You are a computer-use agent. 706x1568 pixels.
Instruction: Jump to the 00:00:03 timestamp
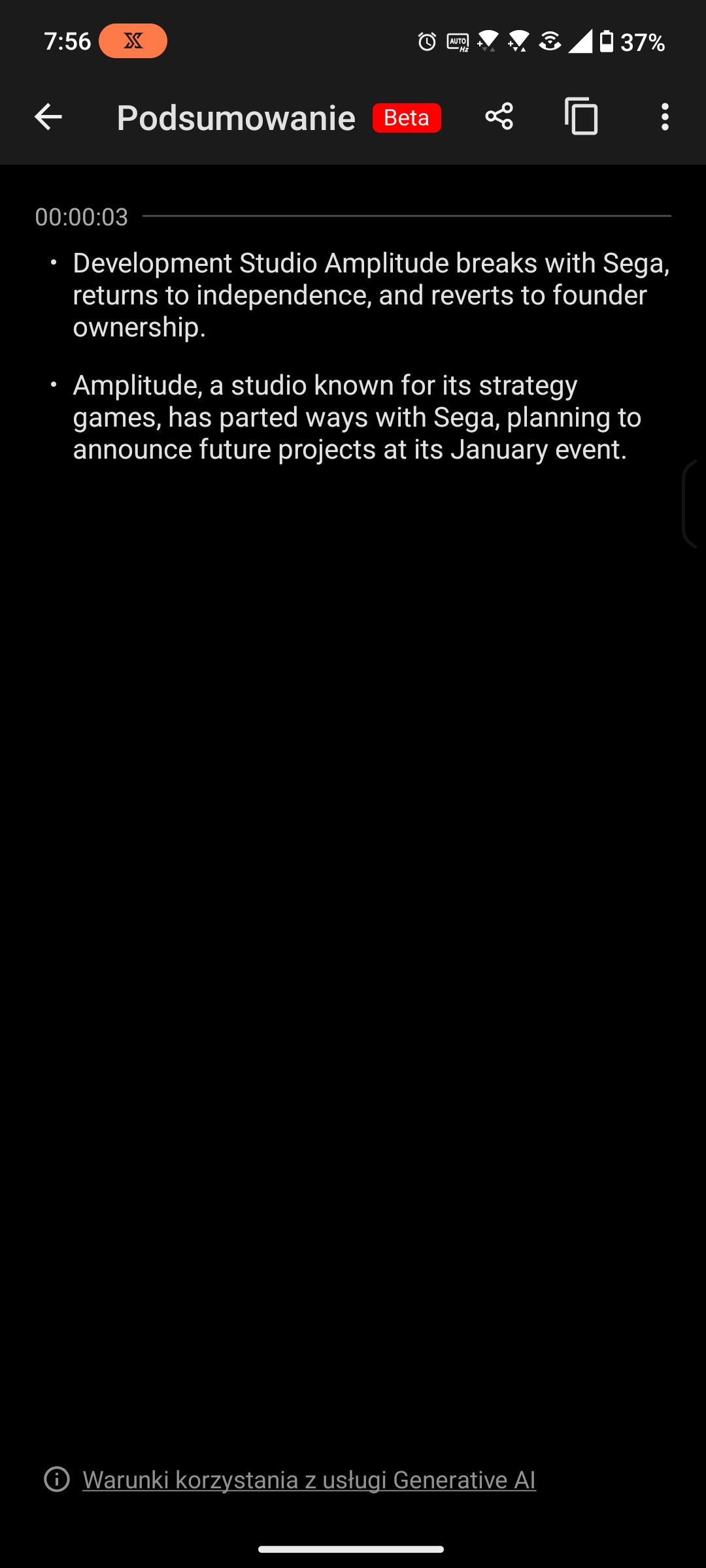pos(82,217)
